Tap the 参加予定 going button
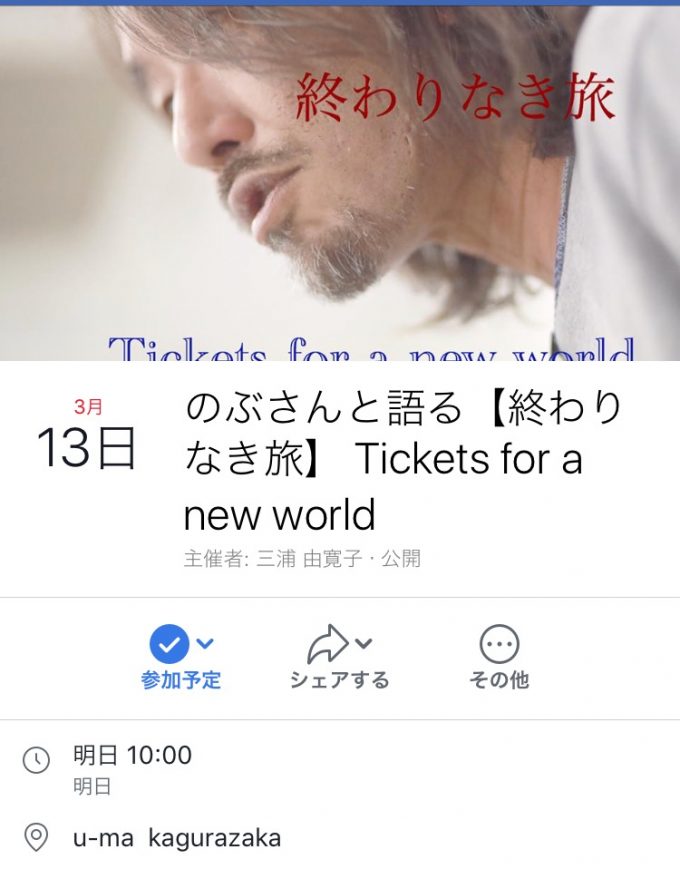Screen dimensions: 680x869 click(180, 657)
